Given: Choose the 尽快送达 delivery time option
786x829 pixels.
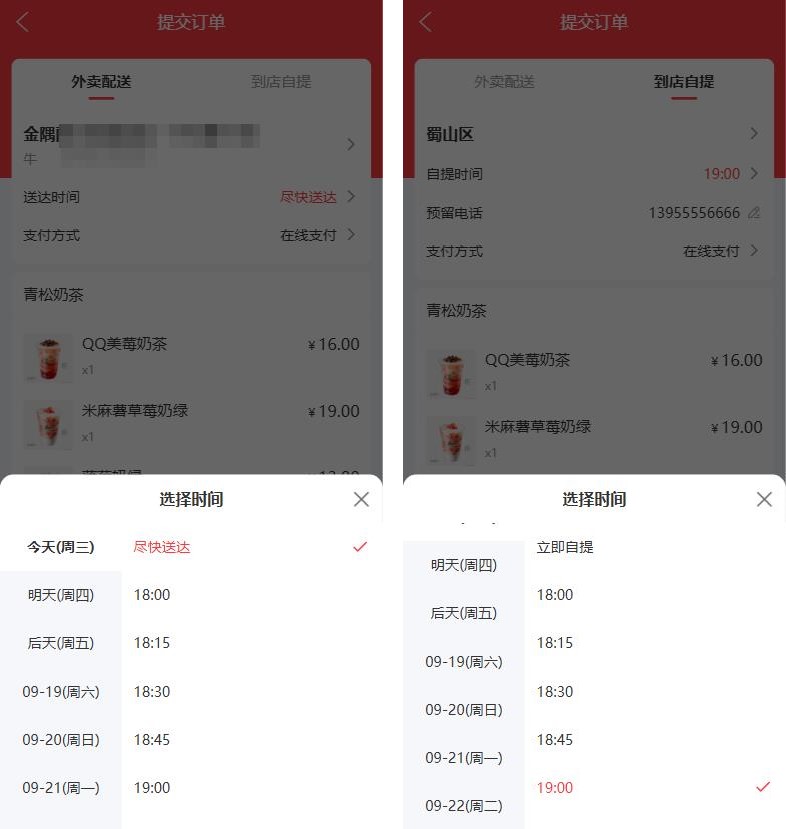Looking at the screenshot, I should point(252,547).
